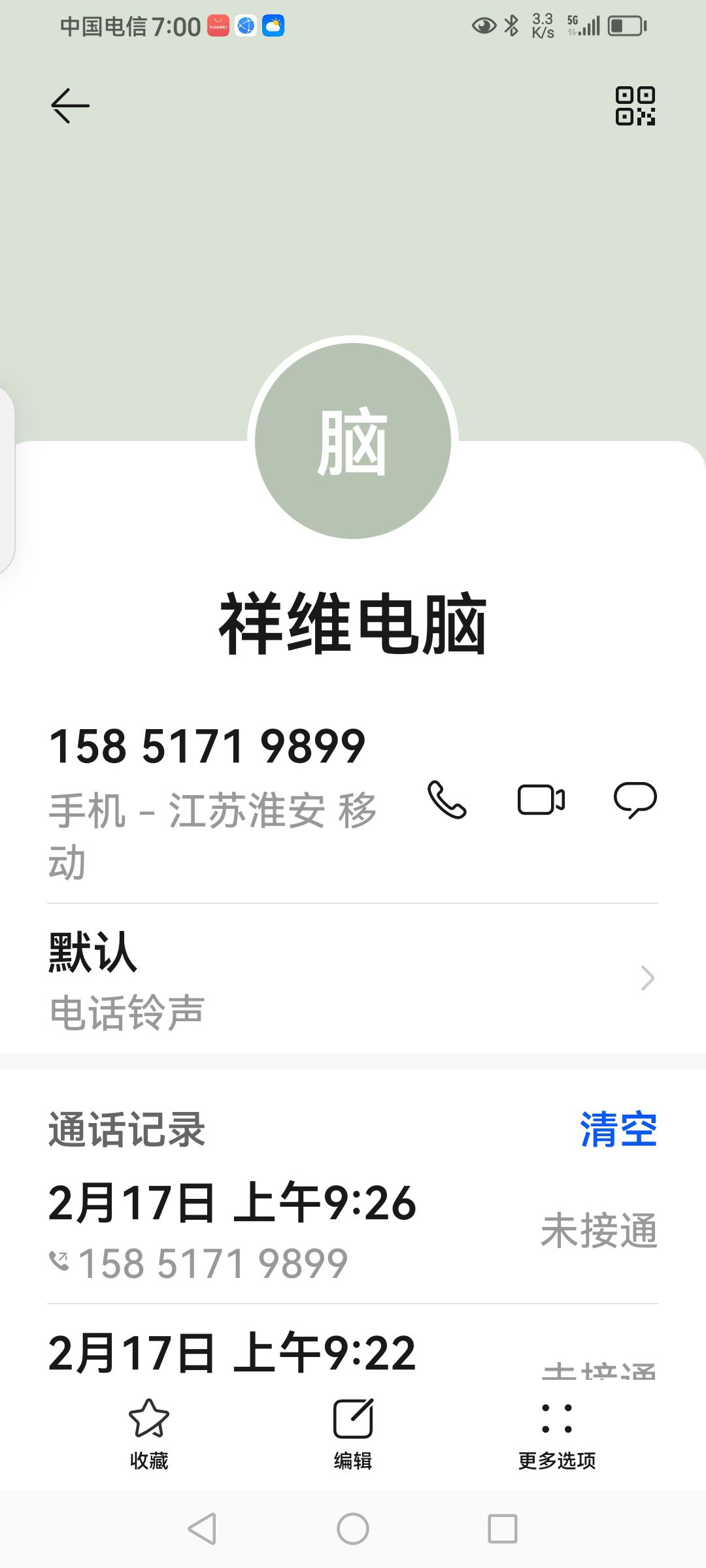Open the recent apps overview
Screen dimensions: 706x1568
point(503,1529)
